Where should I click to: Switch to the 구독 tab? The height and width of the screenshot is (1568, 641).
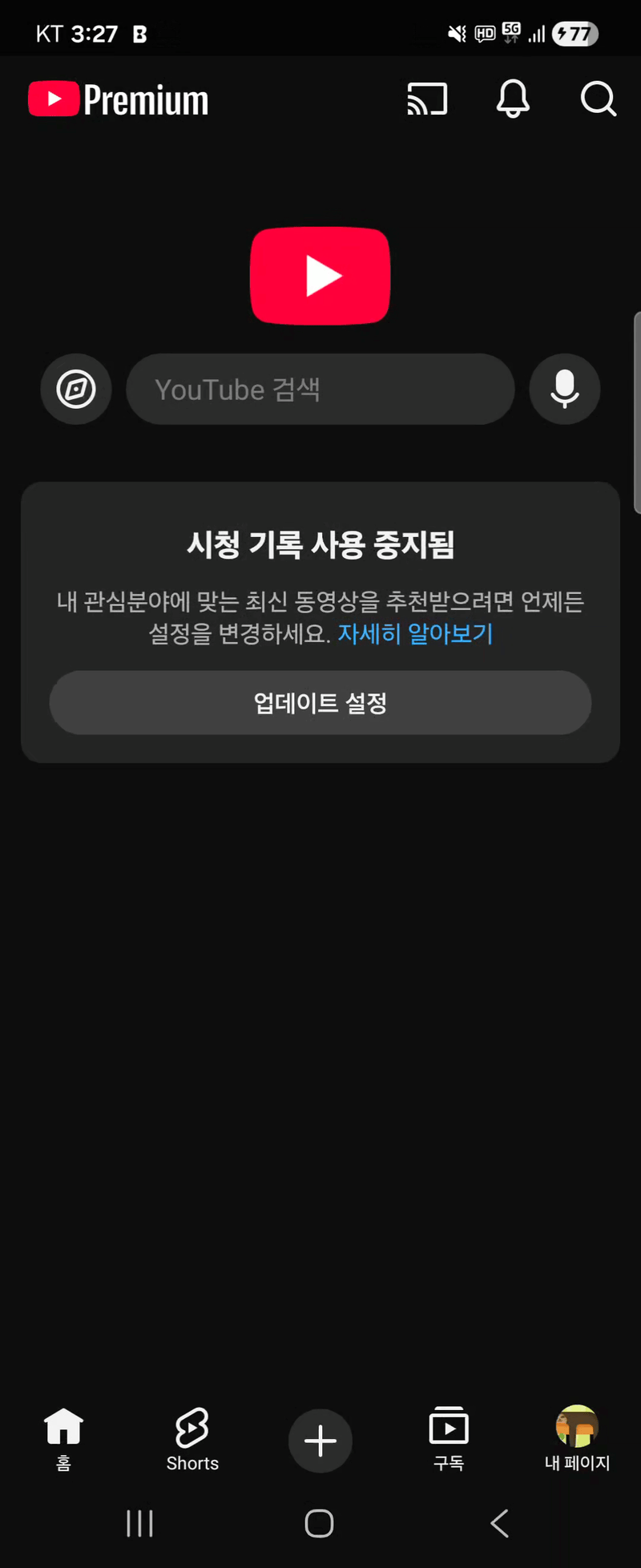449,1439
